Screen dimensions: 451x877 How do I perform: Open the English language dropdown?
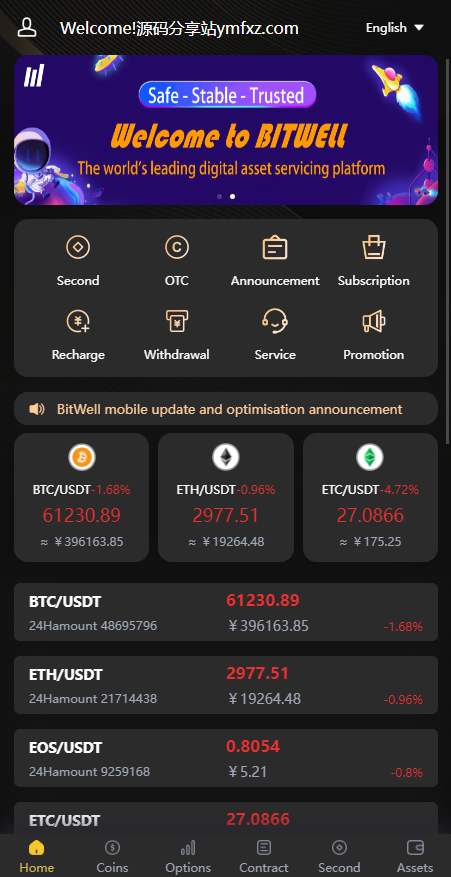[x=394, y=27]
